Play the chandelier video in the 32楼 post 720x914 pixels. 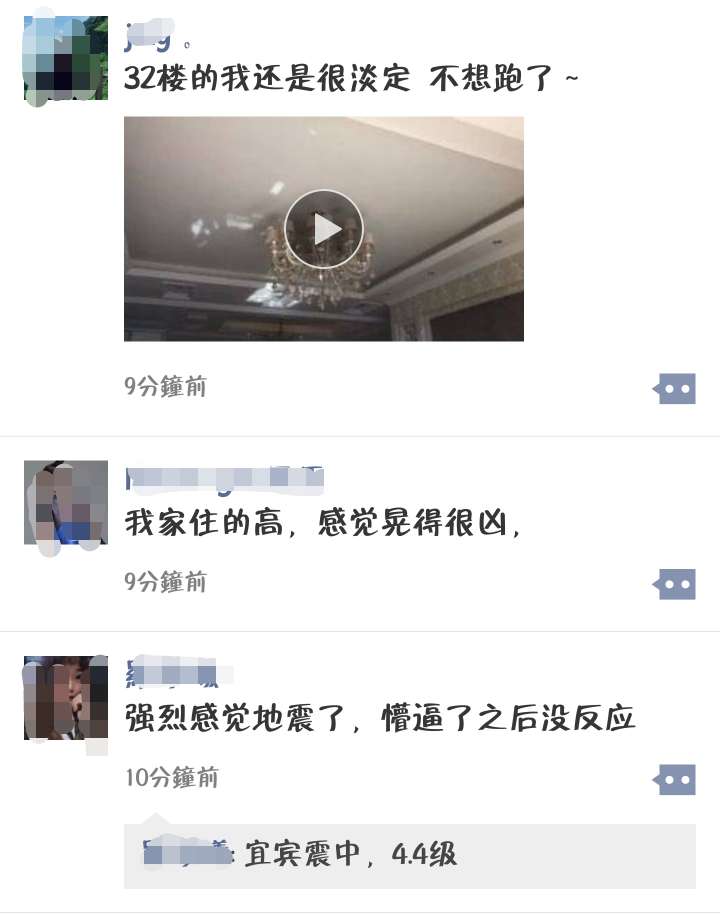(323, 229)
